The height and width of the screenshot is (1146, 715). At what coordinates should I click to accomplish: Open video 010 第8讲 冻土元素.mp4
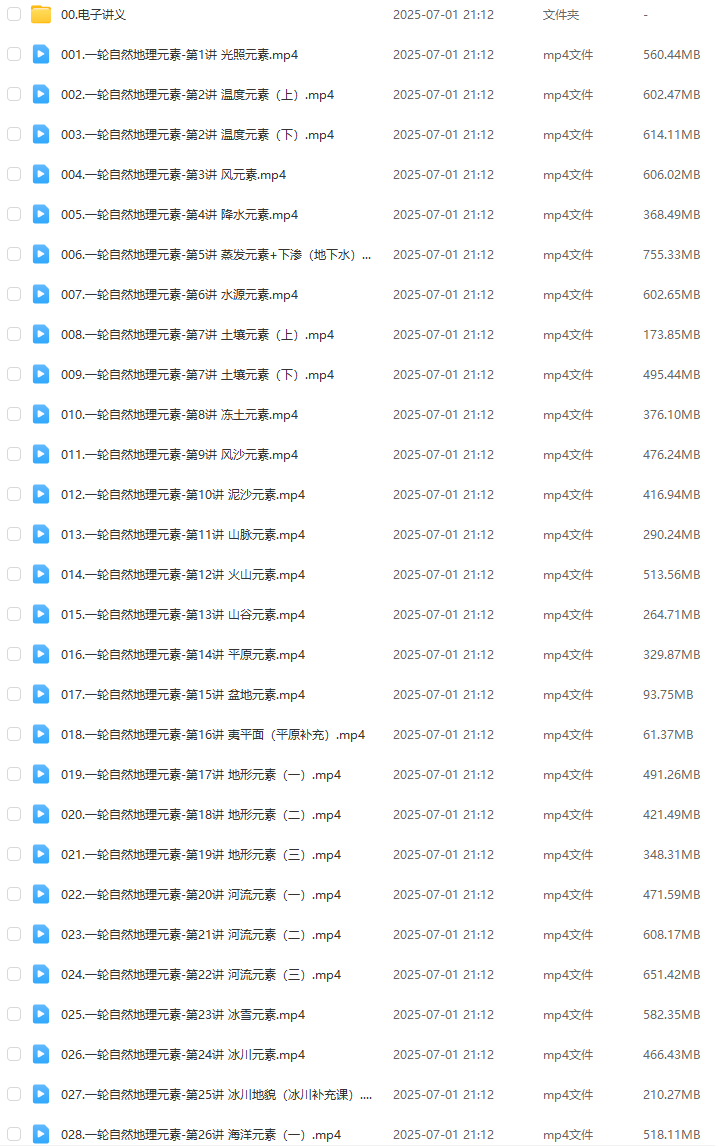pyautogui.click(x=179, y=415)
